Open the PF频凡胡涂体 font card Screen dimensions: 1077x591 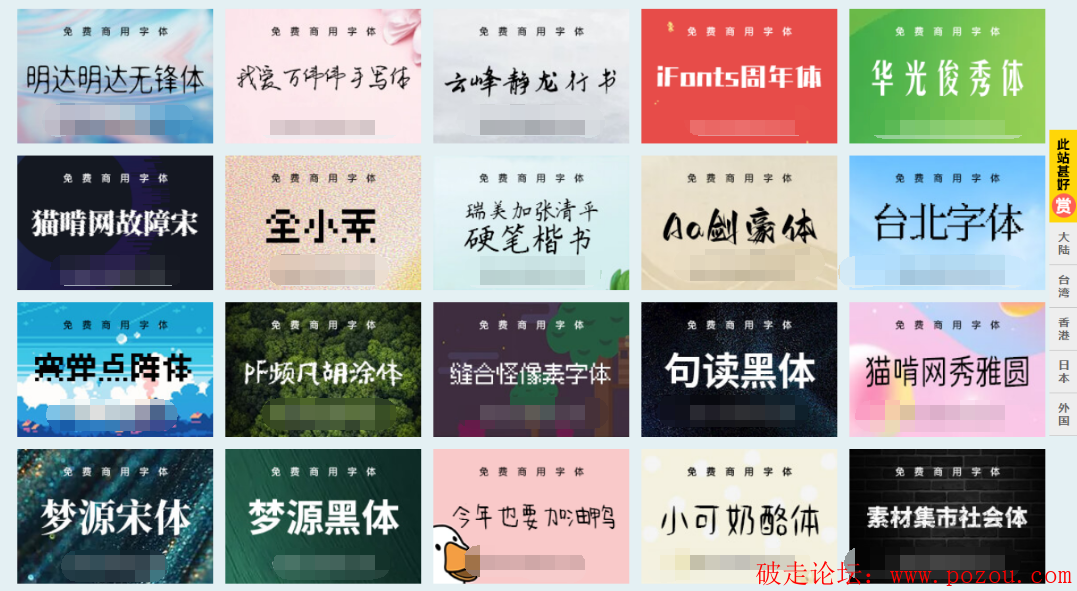323,370
